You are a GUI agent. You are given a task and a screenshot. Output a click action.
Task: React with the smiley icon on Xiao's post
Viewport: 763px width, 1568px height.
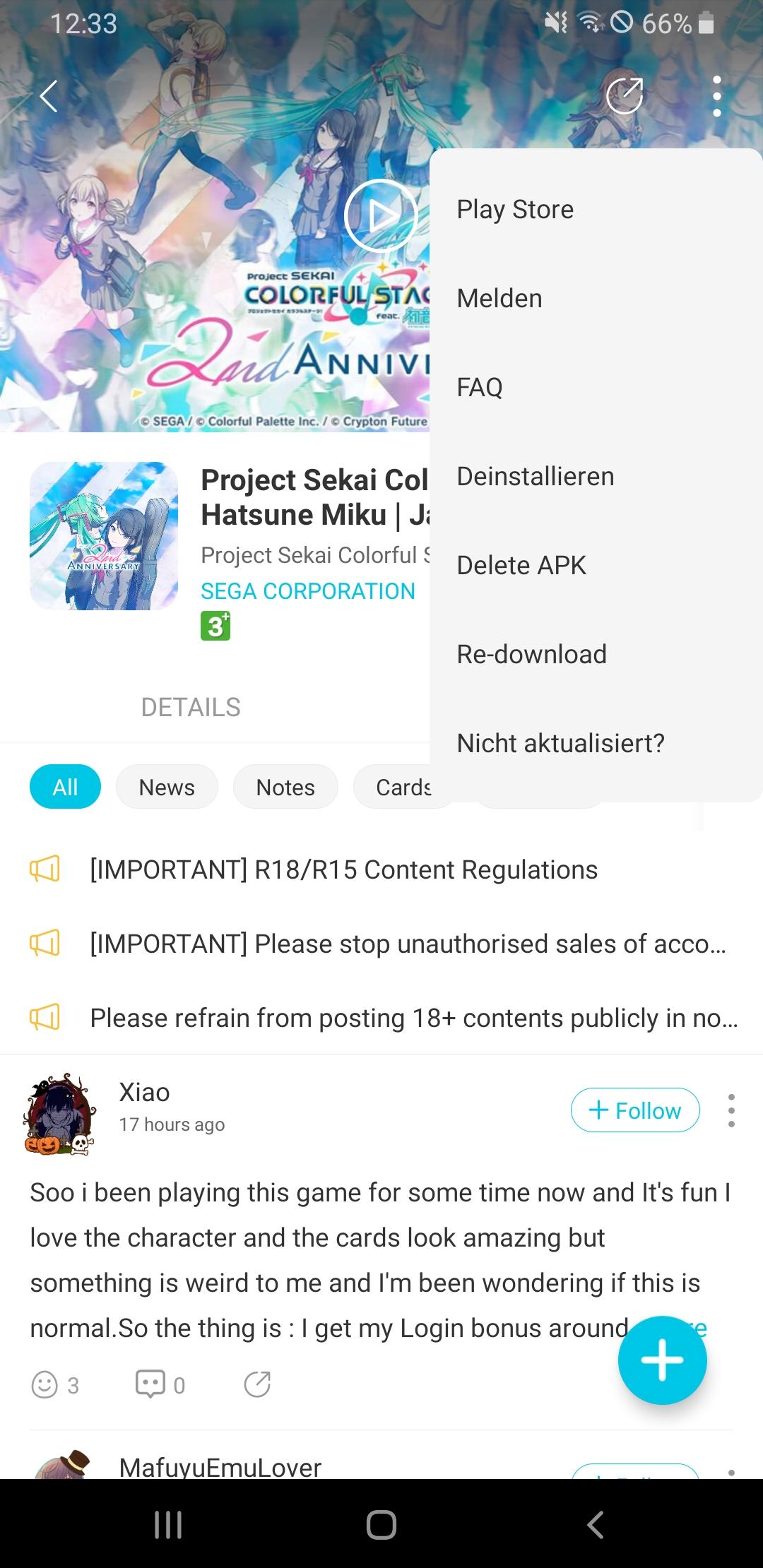point(47,1384)
